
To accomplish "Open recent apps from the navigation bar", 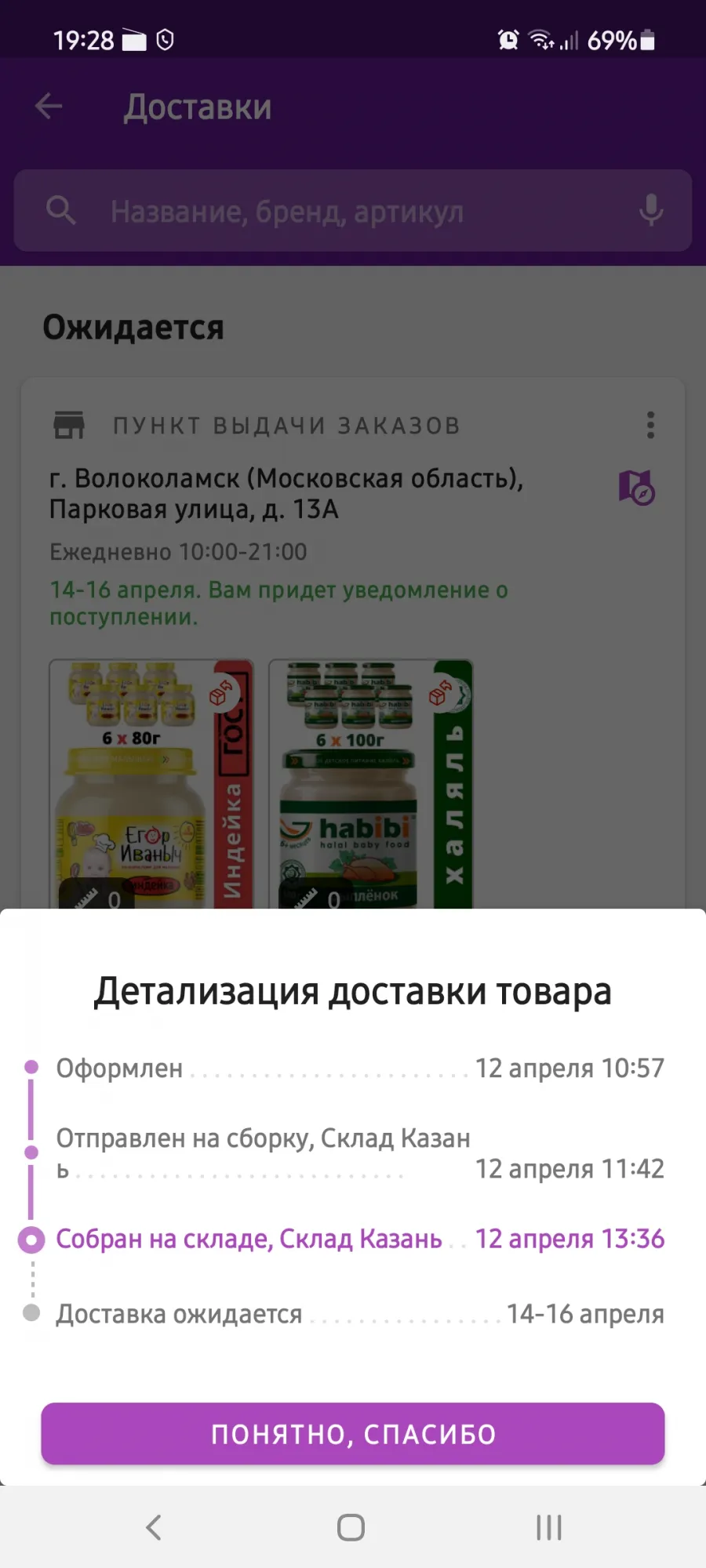I will click(549, 1527).
